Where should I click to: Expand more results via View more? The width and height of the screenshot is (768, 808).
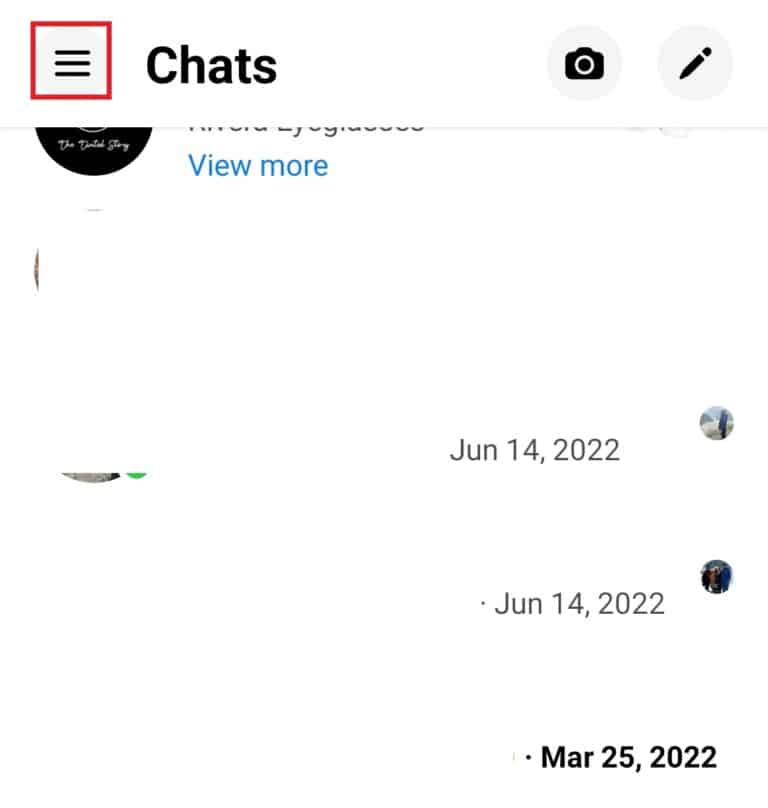point(258,165)
